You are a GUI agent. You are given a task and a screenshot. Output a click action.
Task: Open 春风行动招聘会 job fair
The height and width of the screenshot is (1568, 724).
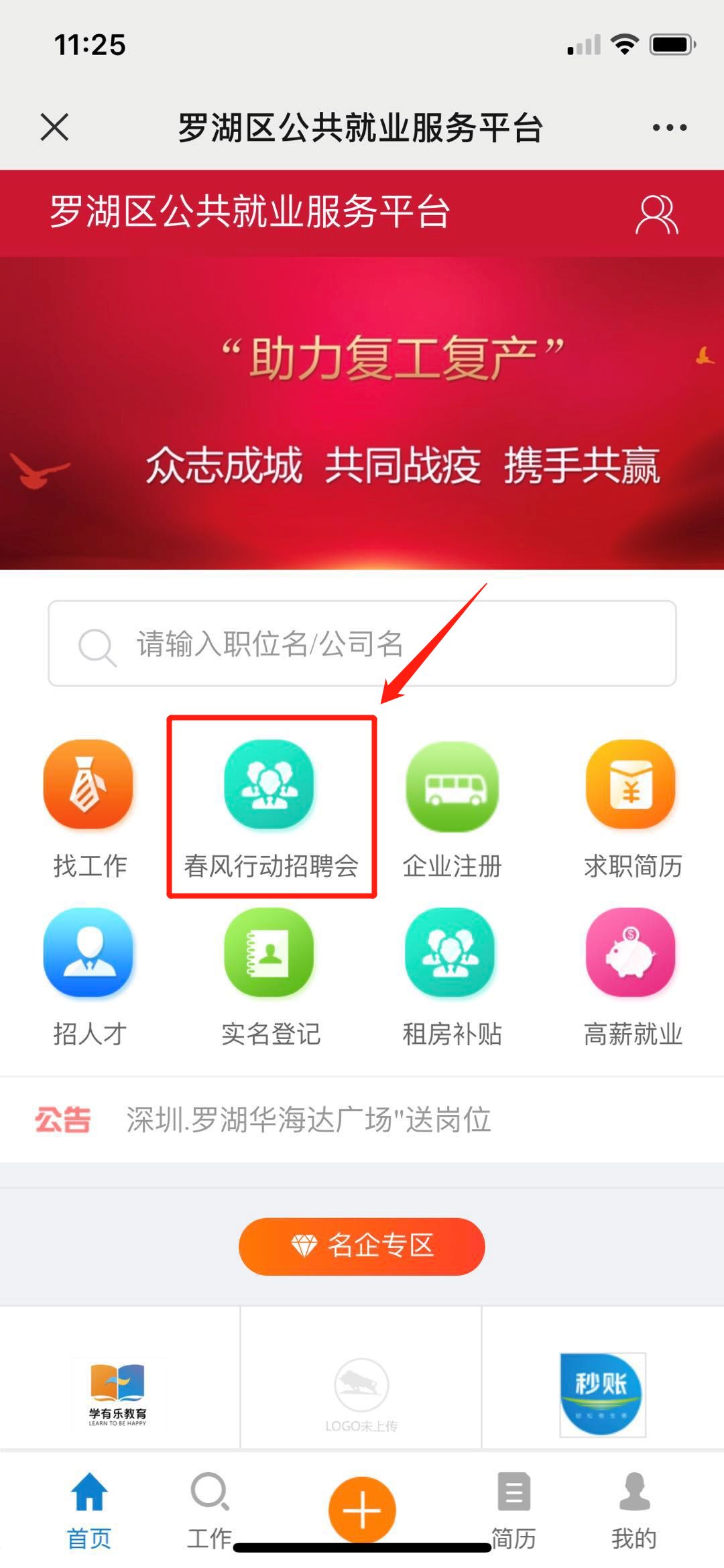tap(271, 809)
